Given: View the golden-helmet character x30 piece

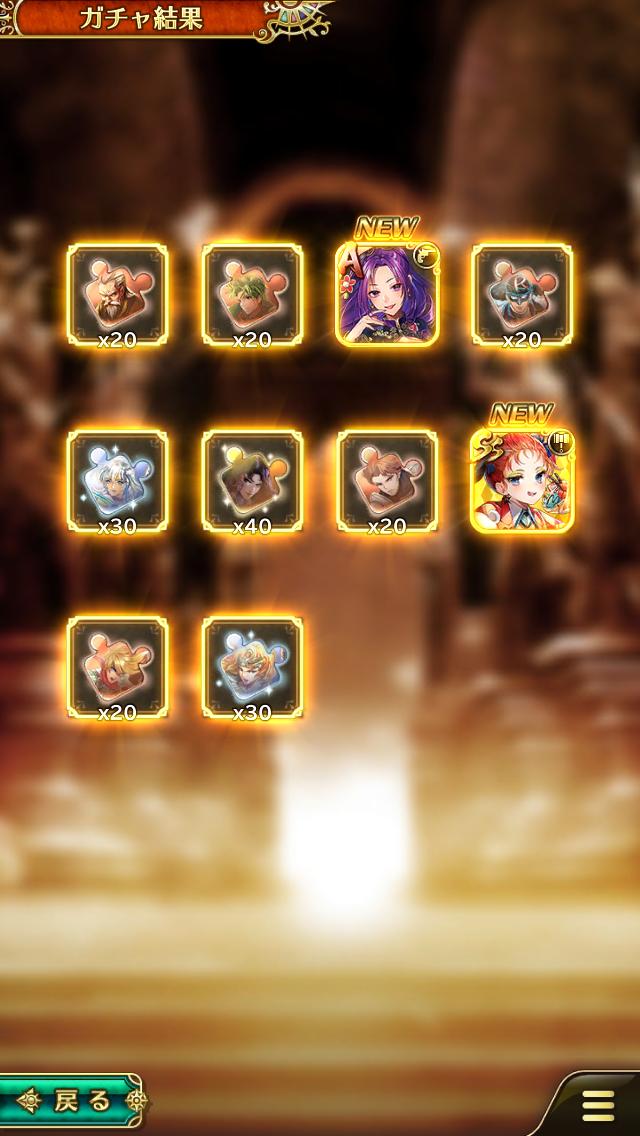Looking at the screenshot, I should [x=252, y=667].
